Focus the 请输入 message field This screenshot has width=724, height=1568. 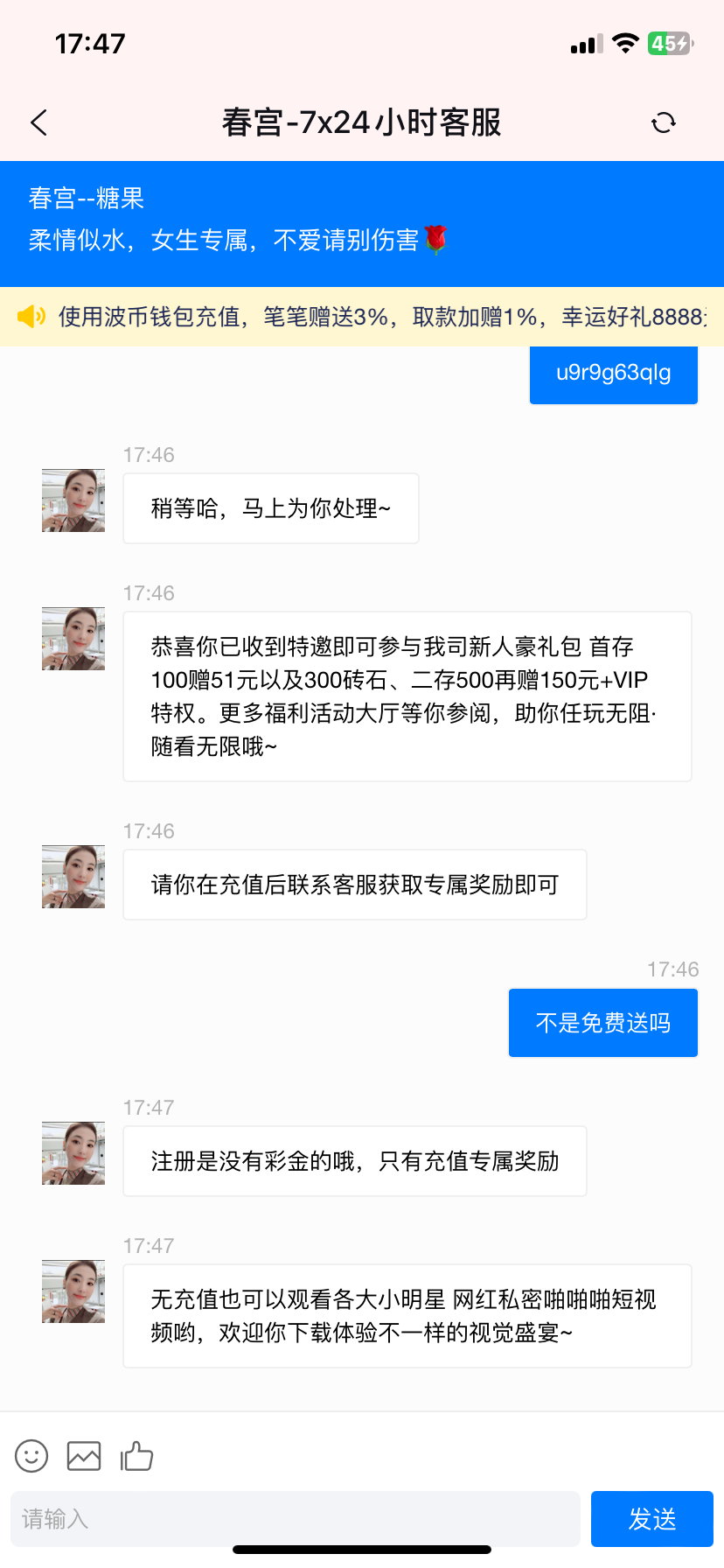click(x=296, y=1518)
